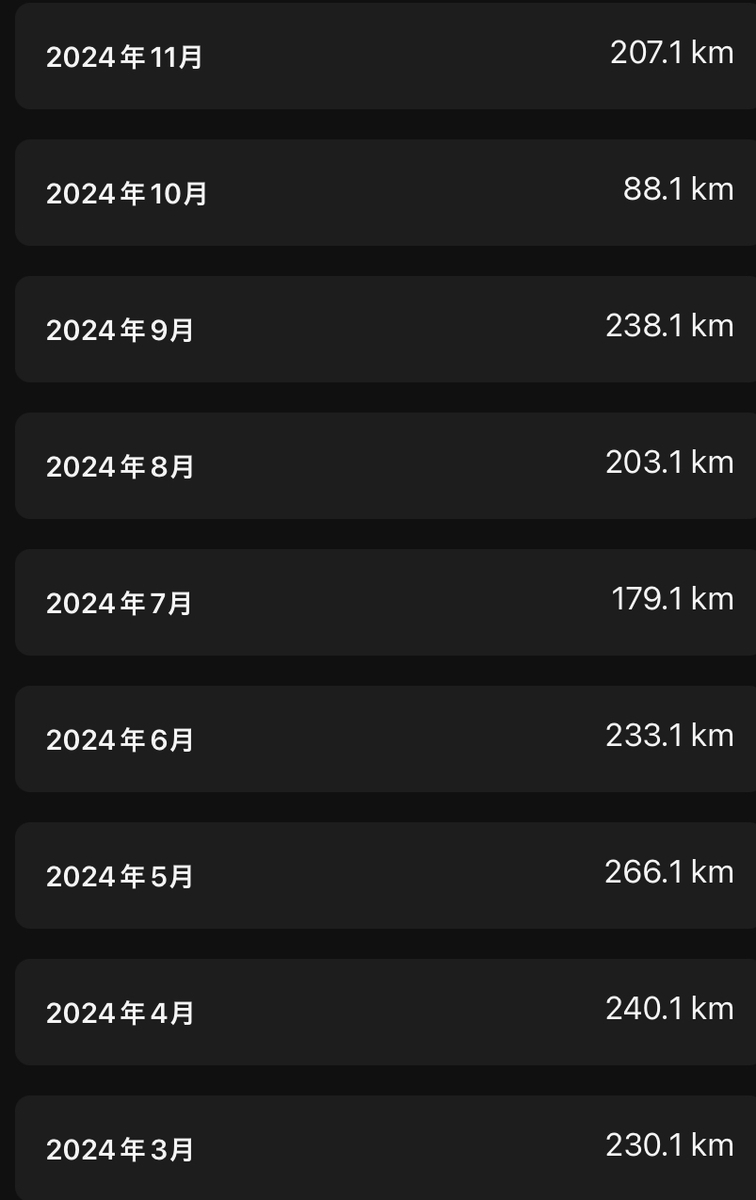Show the 2024年6月 distance record
The width and height of the screenshot is (756, 1200).
pos(385,738)
